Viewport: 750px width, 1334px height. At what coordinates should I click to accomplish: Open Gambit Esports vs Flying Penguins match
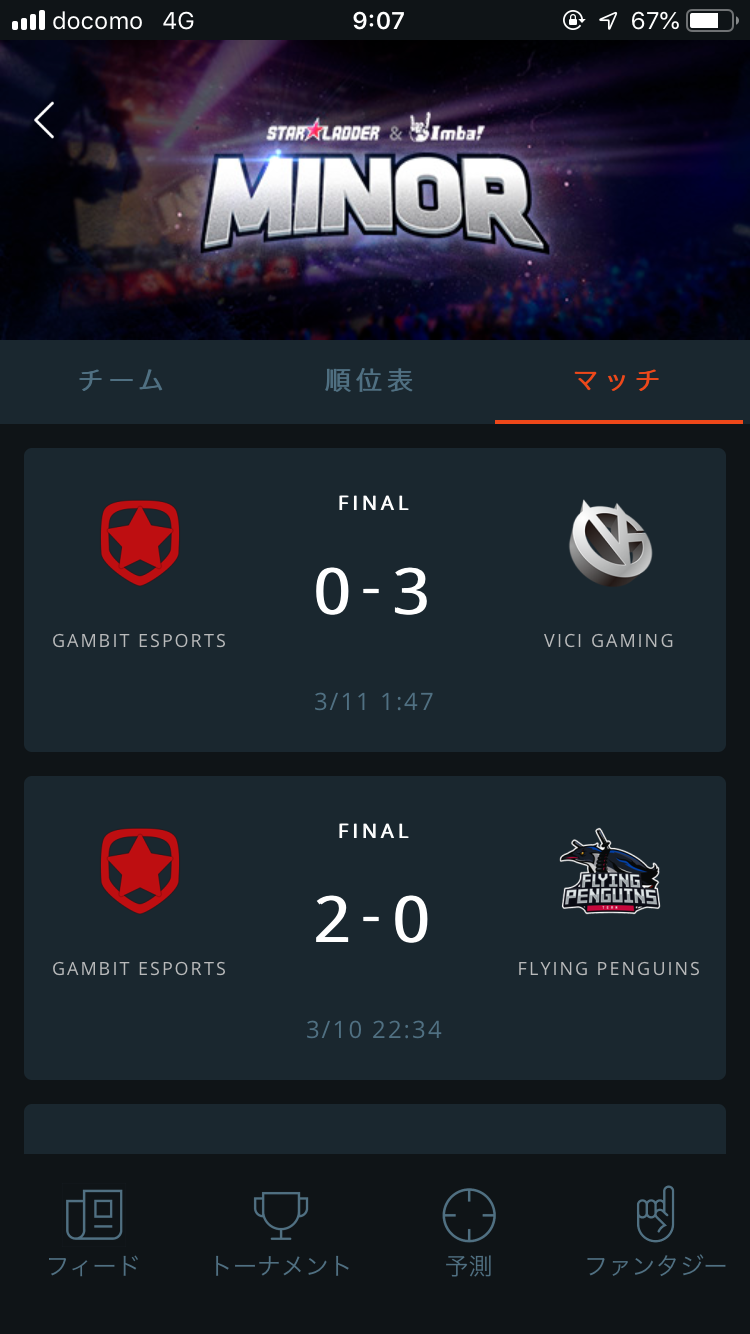(x=374, y=927)
